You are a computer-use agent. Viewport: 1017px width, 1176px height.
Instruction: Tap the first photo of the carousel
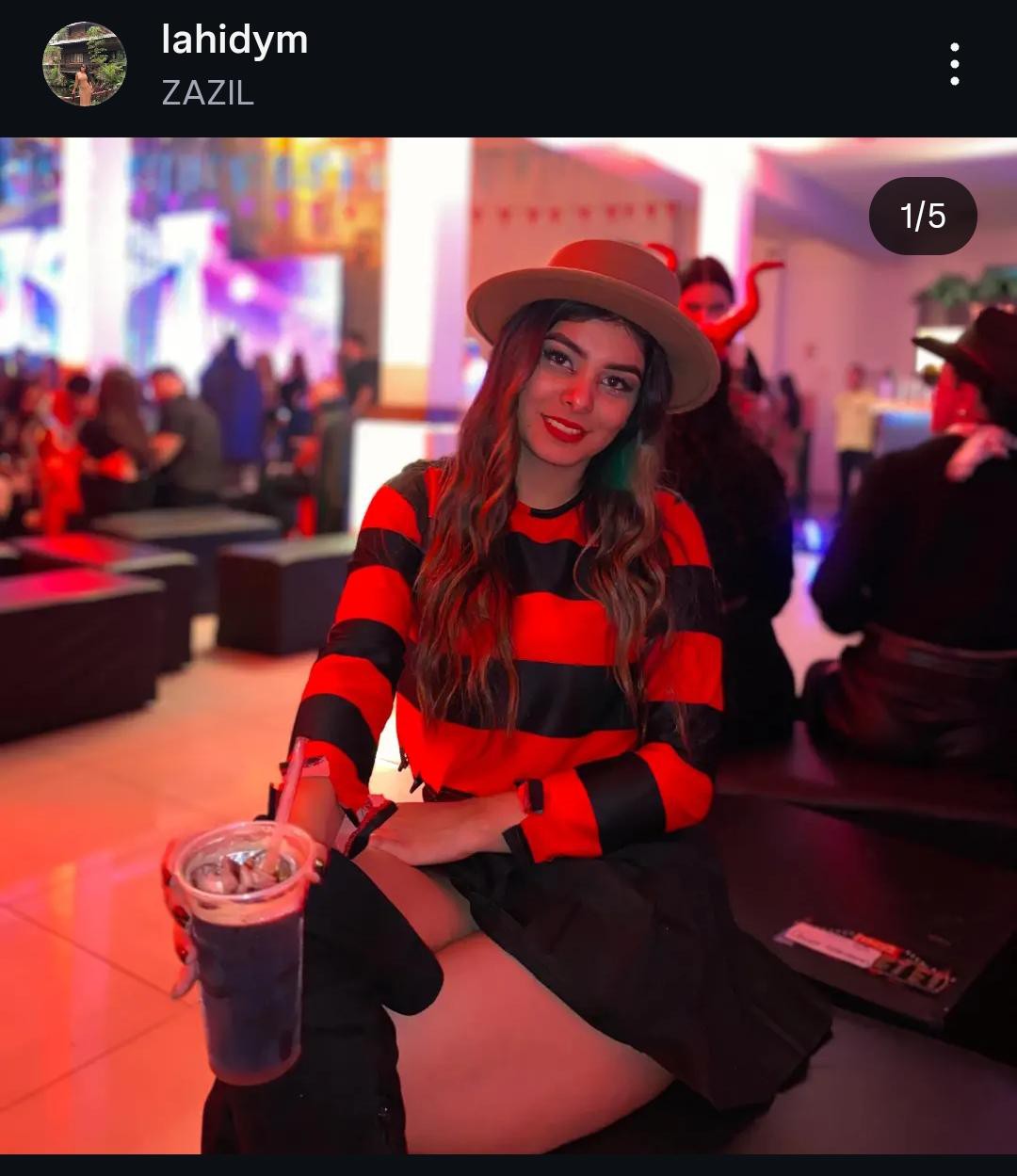pos(508,645)
